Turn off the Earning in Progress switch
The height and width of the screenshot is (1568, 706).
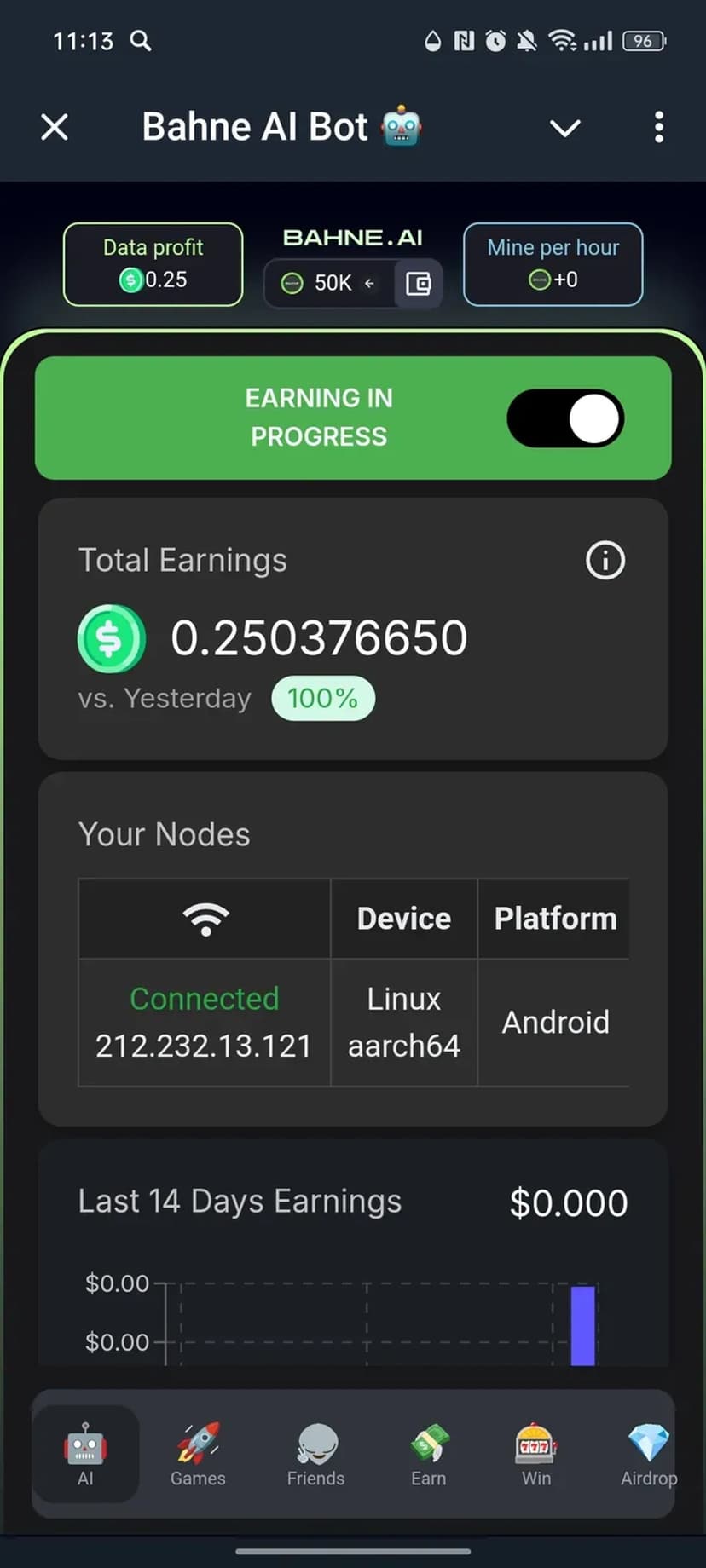point(565,418)
